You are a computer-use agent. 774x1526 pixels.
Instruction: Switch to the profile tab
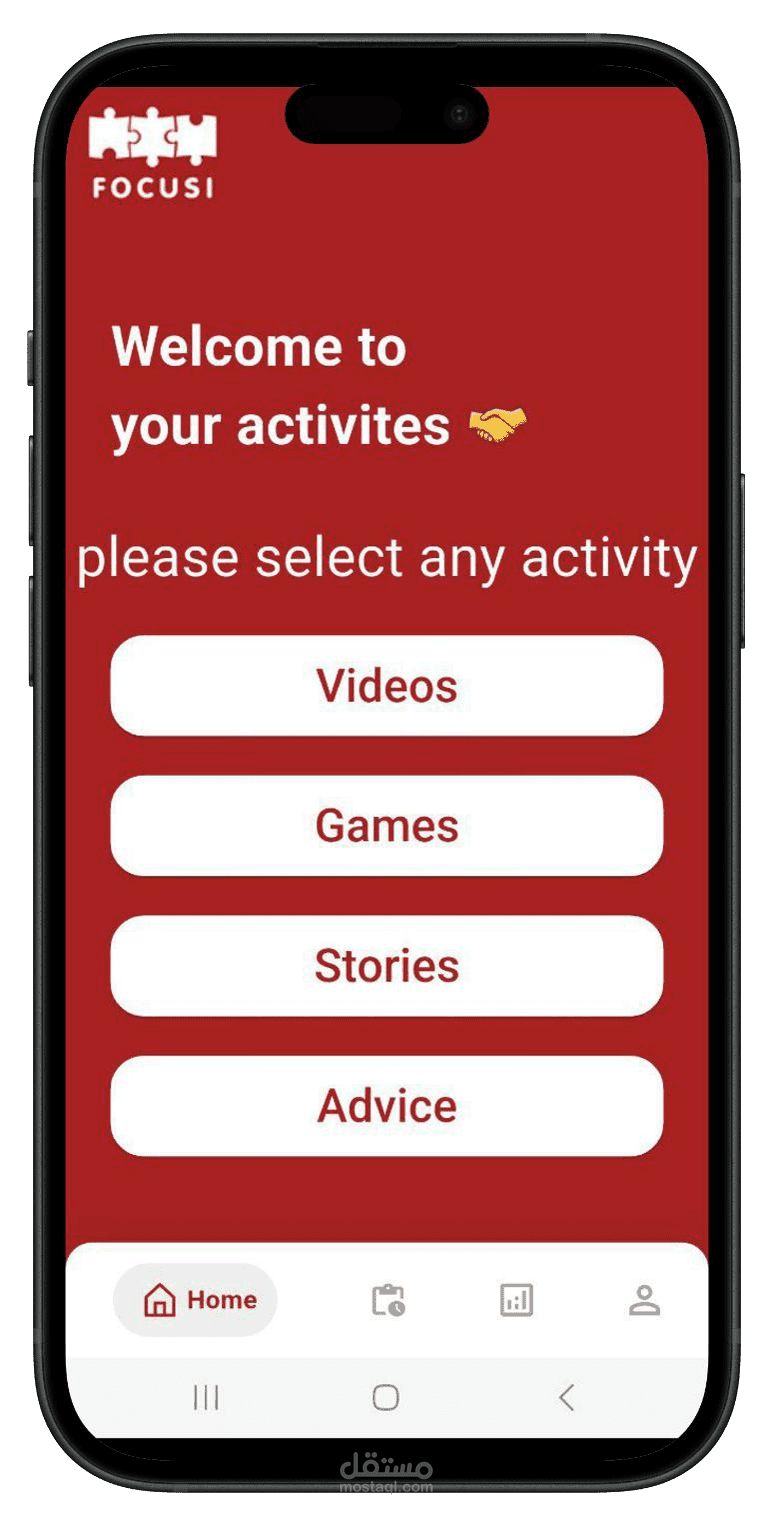click(644, 1300)
